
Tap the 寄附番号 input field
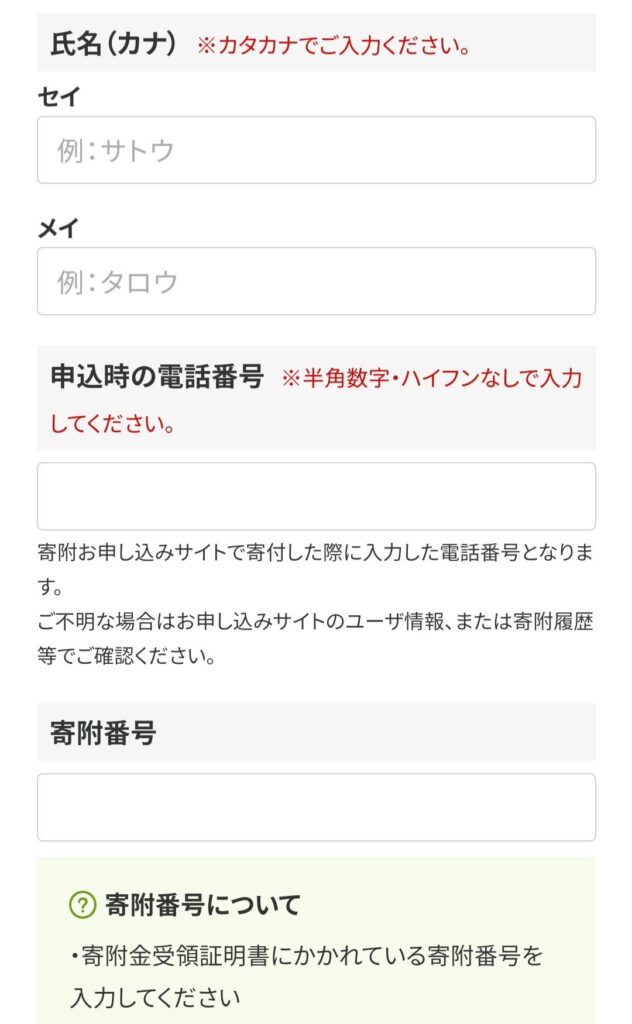(316, 807)
